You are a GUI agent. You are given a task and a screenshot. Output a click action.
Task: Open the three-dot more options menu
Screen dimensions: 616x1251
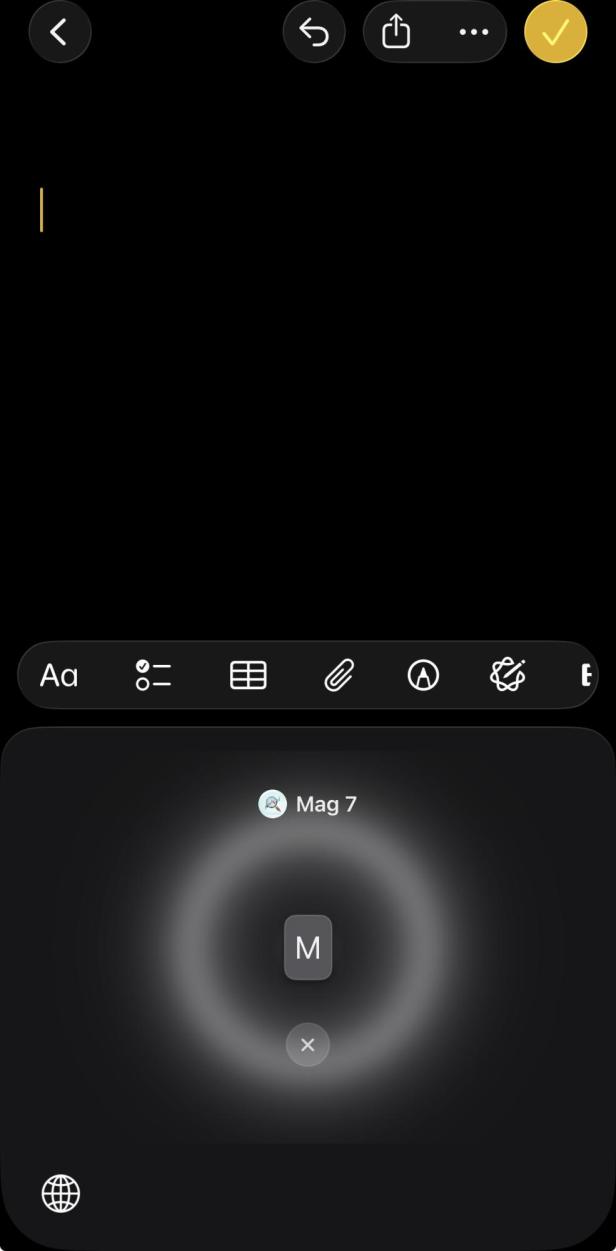(x=473, y=32)
